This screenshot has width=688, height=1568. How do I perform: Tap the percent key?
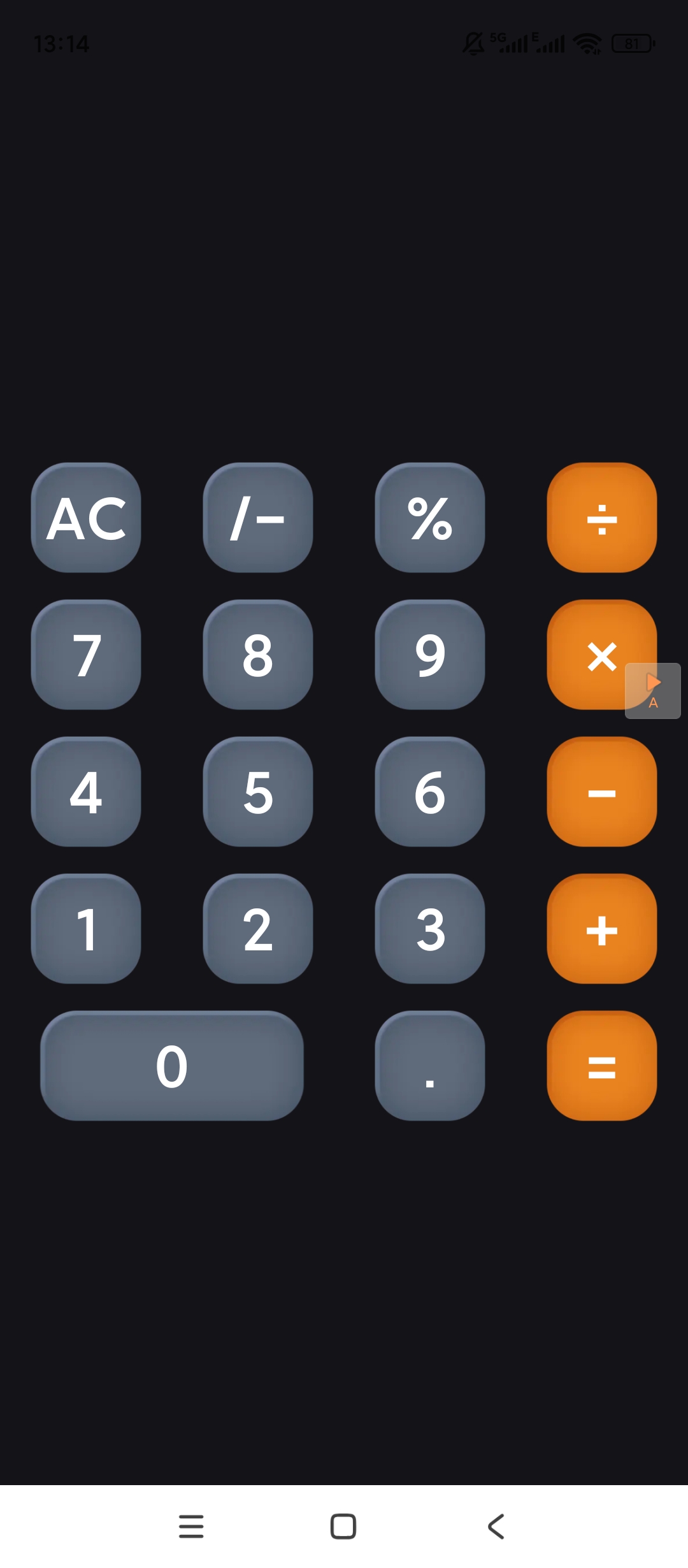(x=430, y=518)
